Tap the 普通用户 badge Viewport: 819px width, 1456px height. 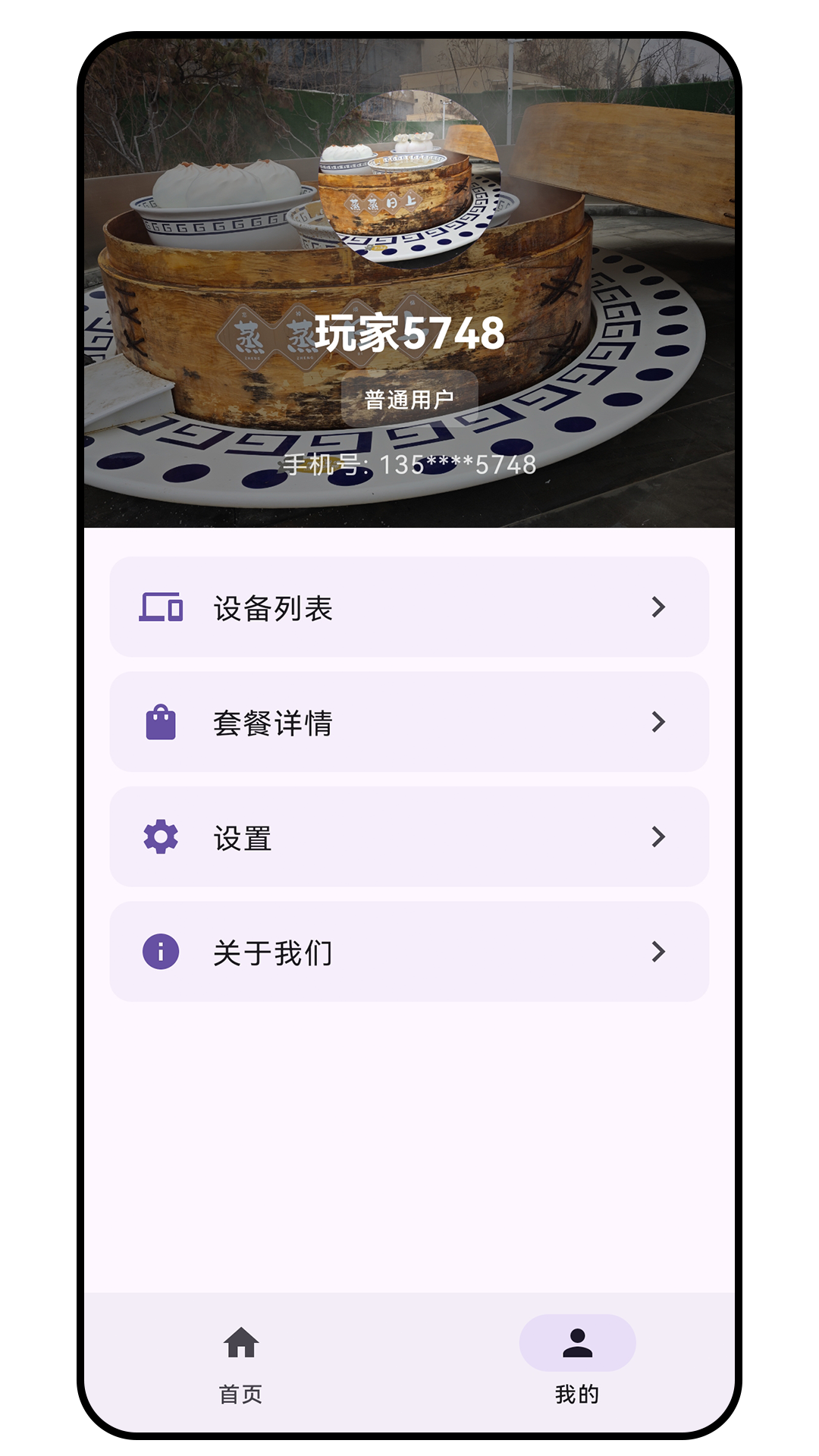[409, 397]
